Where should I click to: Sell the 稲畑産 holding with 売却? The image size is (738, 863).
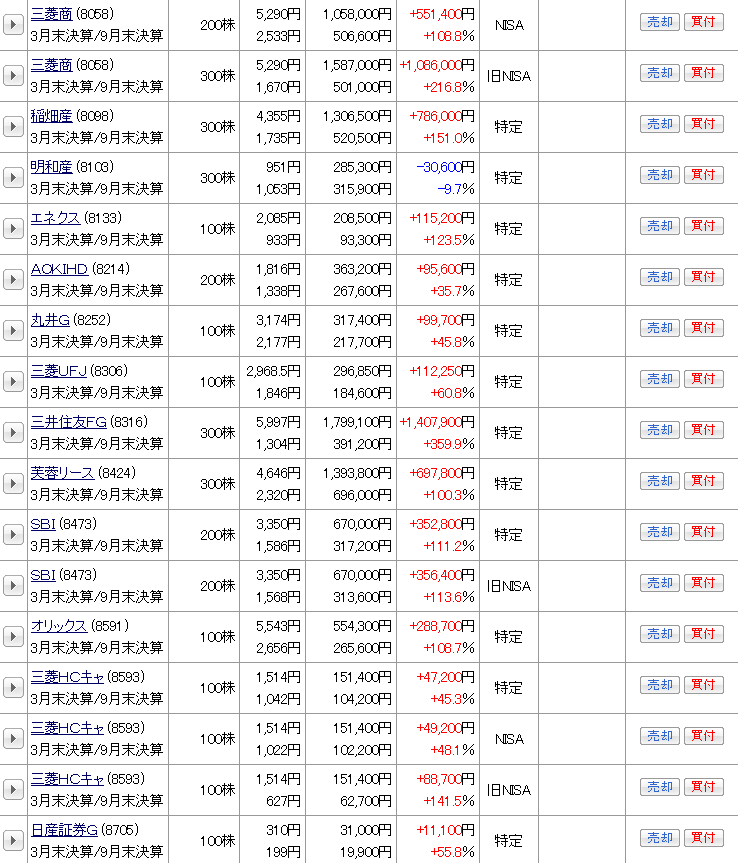(659, 124)
